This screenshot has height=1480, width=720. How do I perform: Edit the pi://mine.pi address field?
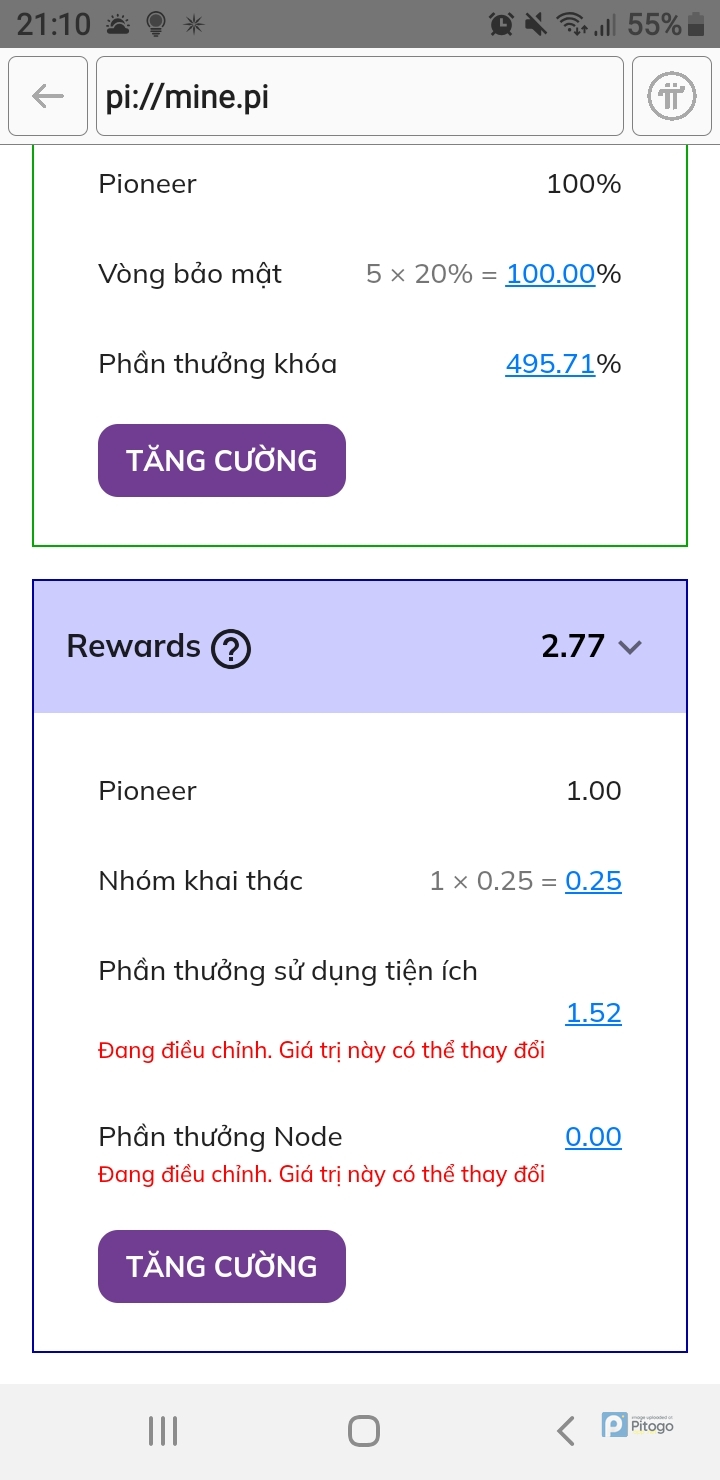tap(359, 96)
